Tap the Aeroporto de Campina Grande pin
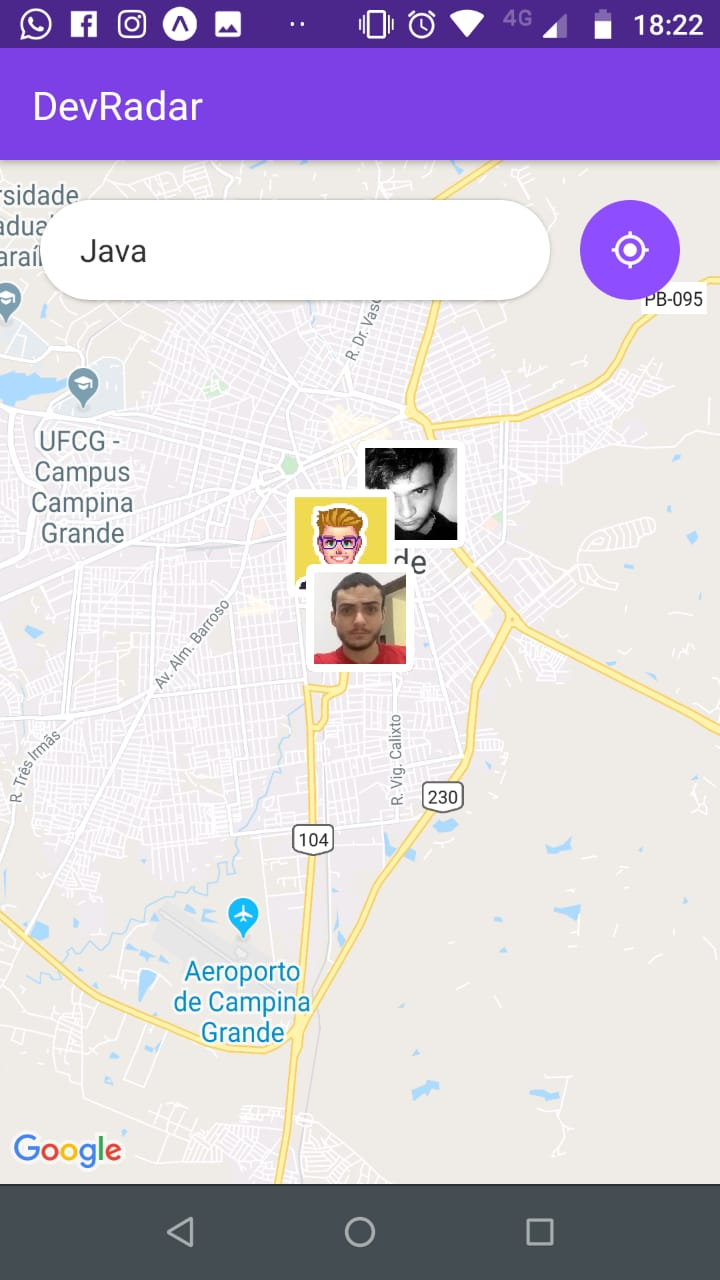The height and width of the screenshot is (1280, 720). pos(243,915)
